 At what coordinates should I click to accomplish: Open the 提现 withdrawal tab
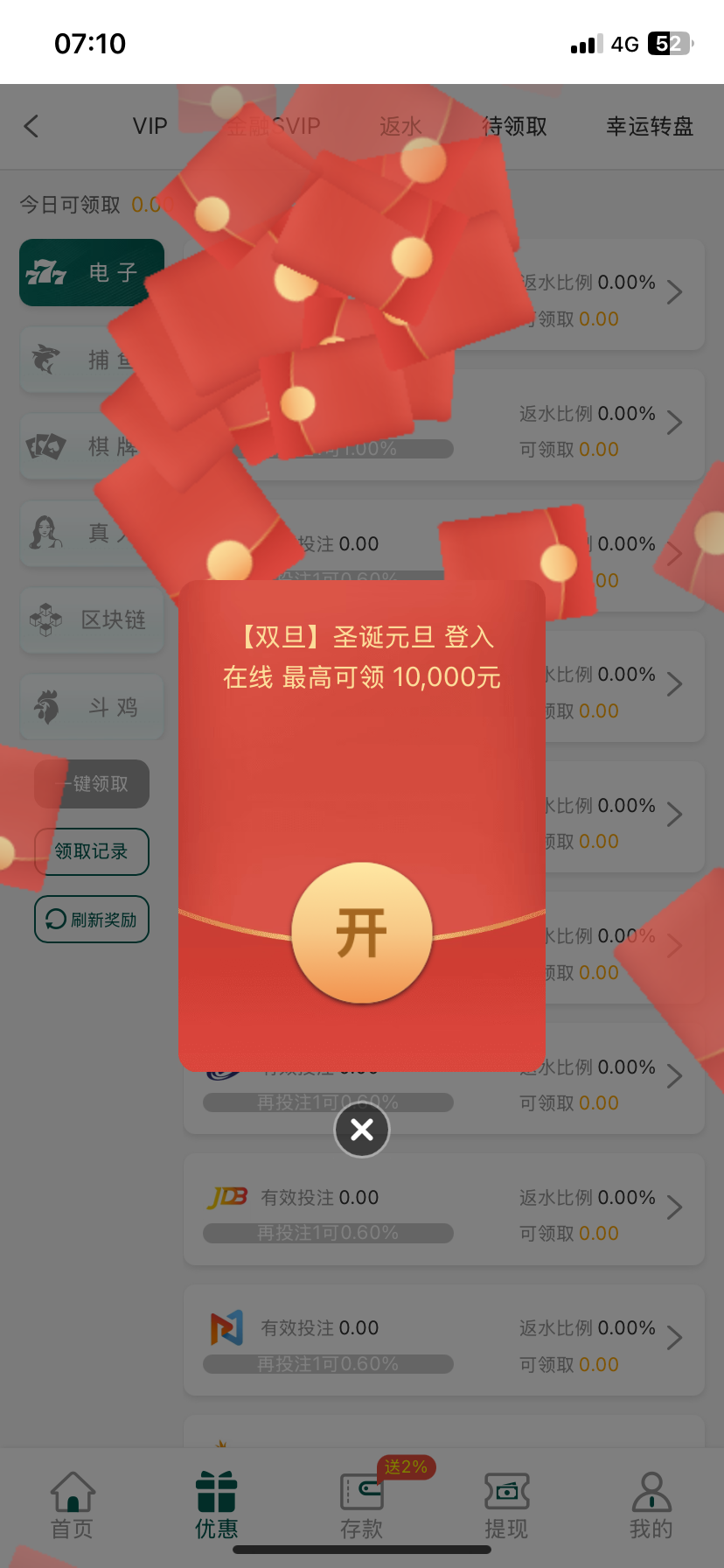click(506, 1505)
